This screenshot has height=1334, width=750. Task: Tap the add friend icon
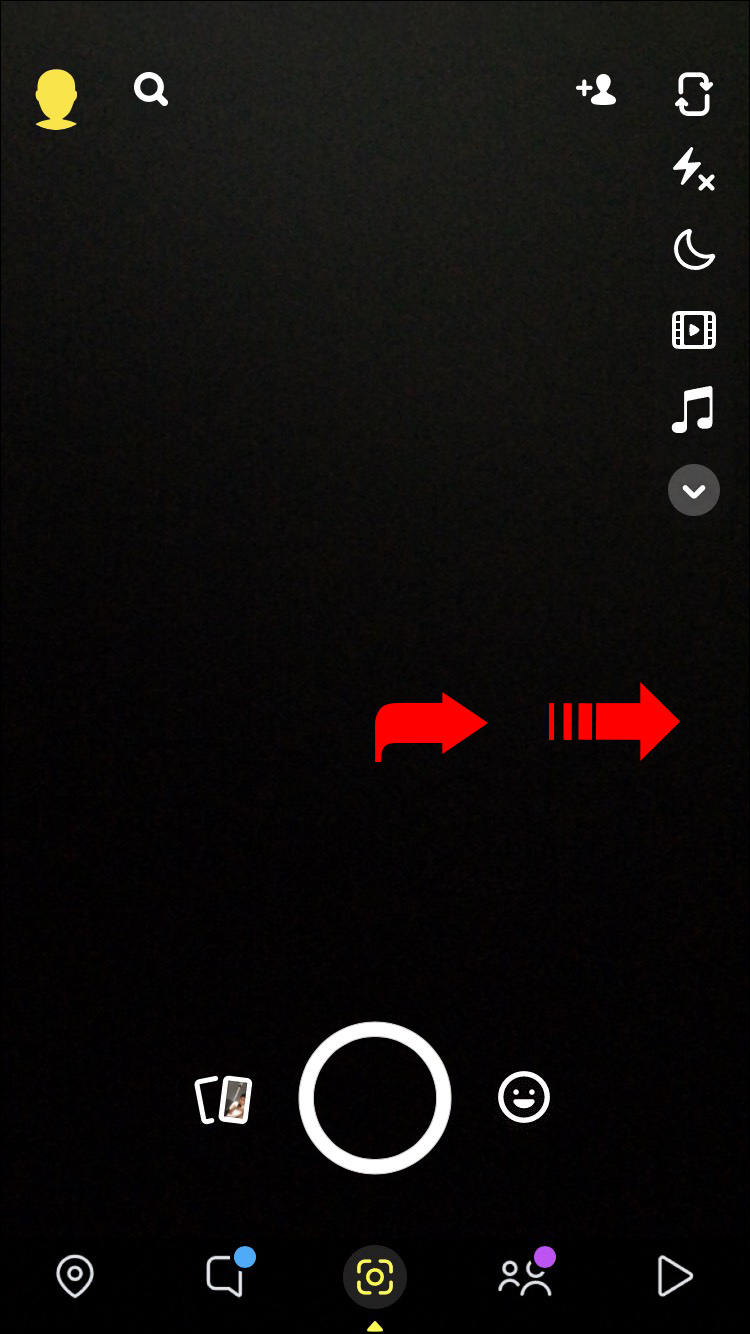(x=596, y=91)
